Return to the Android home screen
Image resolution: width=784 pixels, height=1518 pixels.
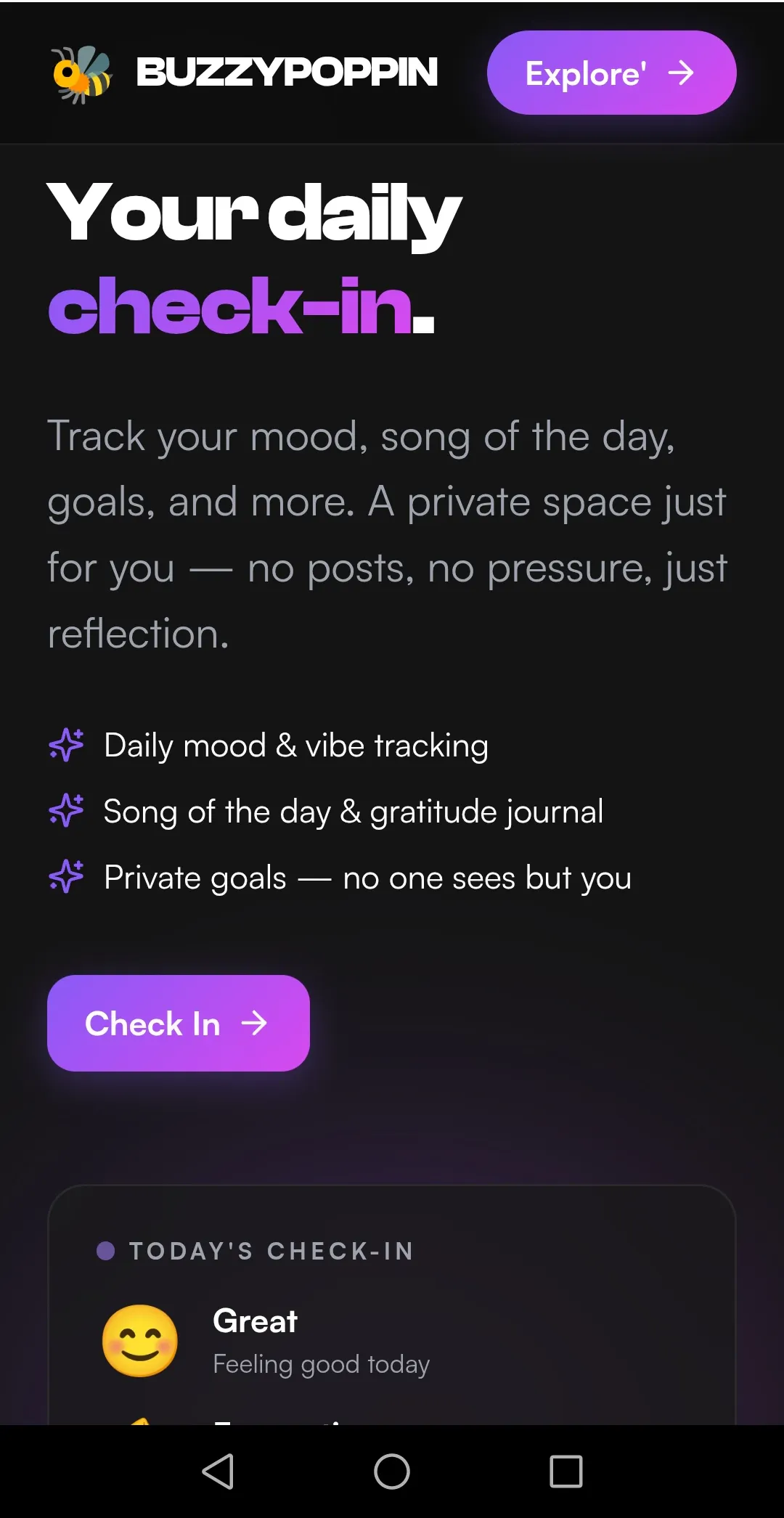392,1472
